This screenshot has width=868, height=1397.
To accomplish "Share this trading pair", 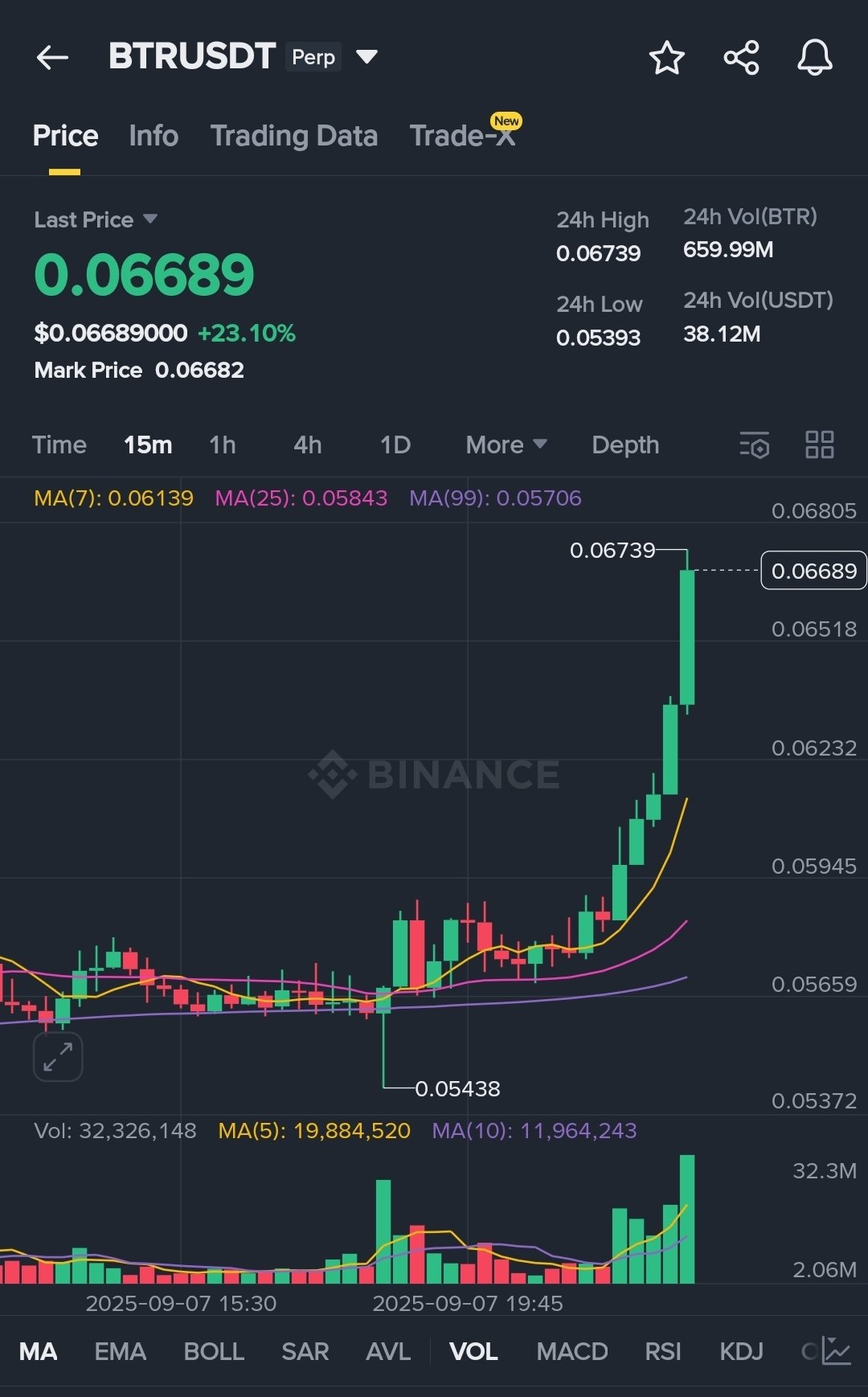I will tap(741, 58).
